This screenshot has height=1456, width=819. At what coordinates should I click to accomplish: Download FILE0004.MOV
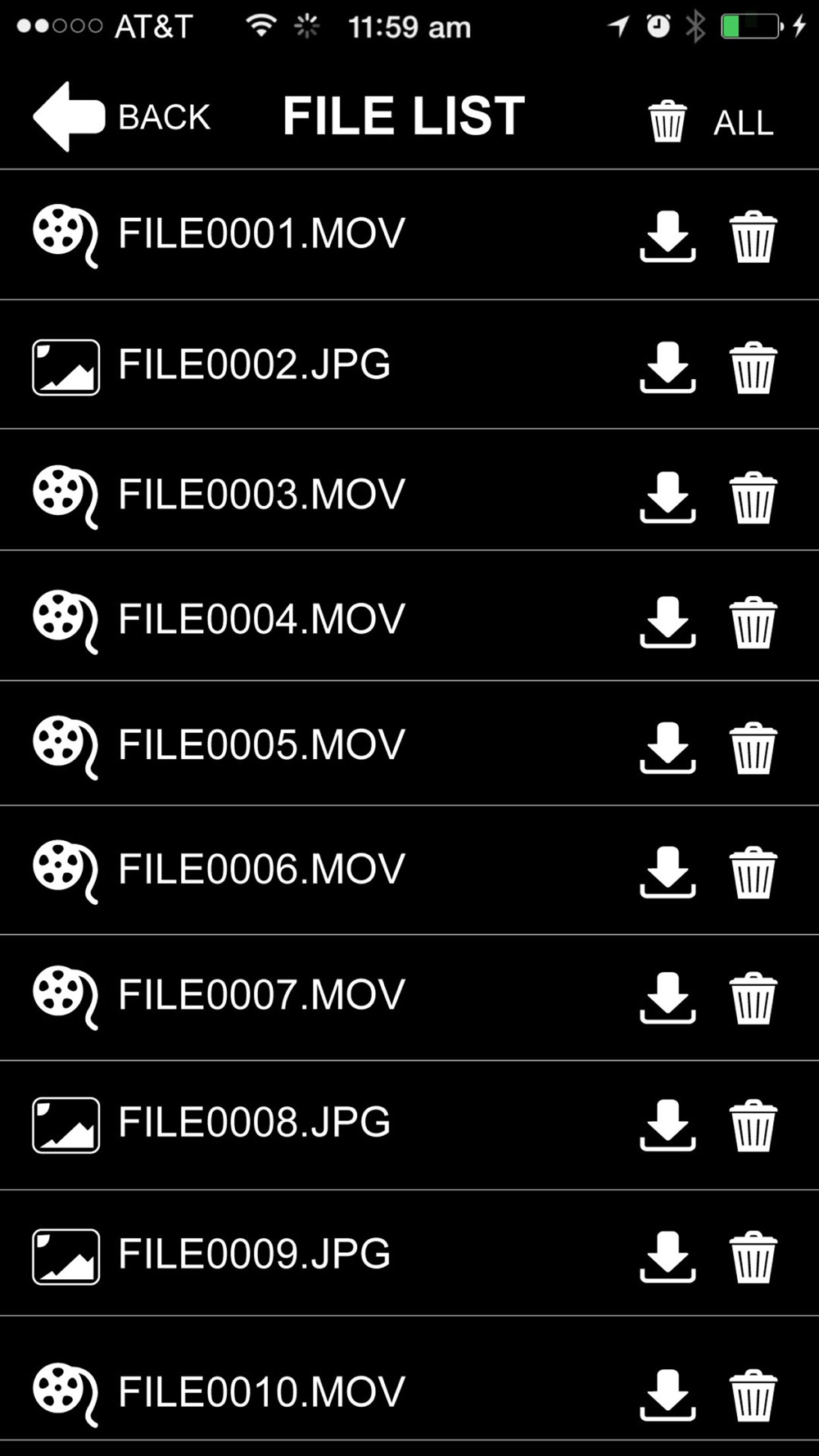pos(667,622)
